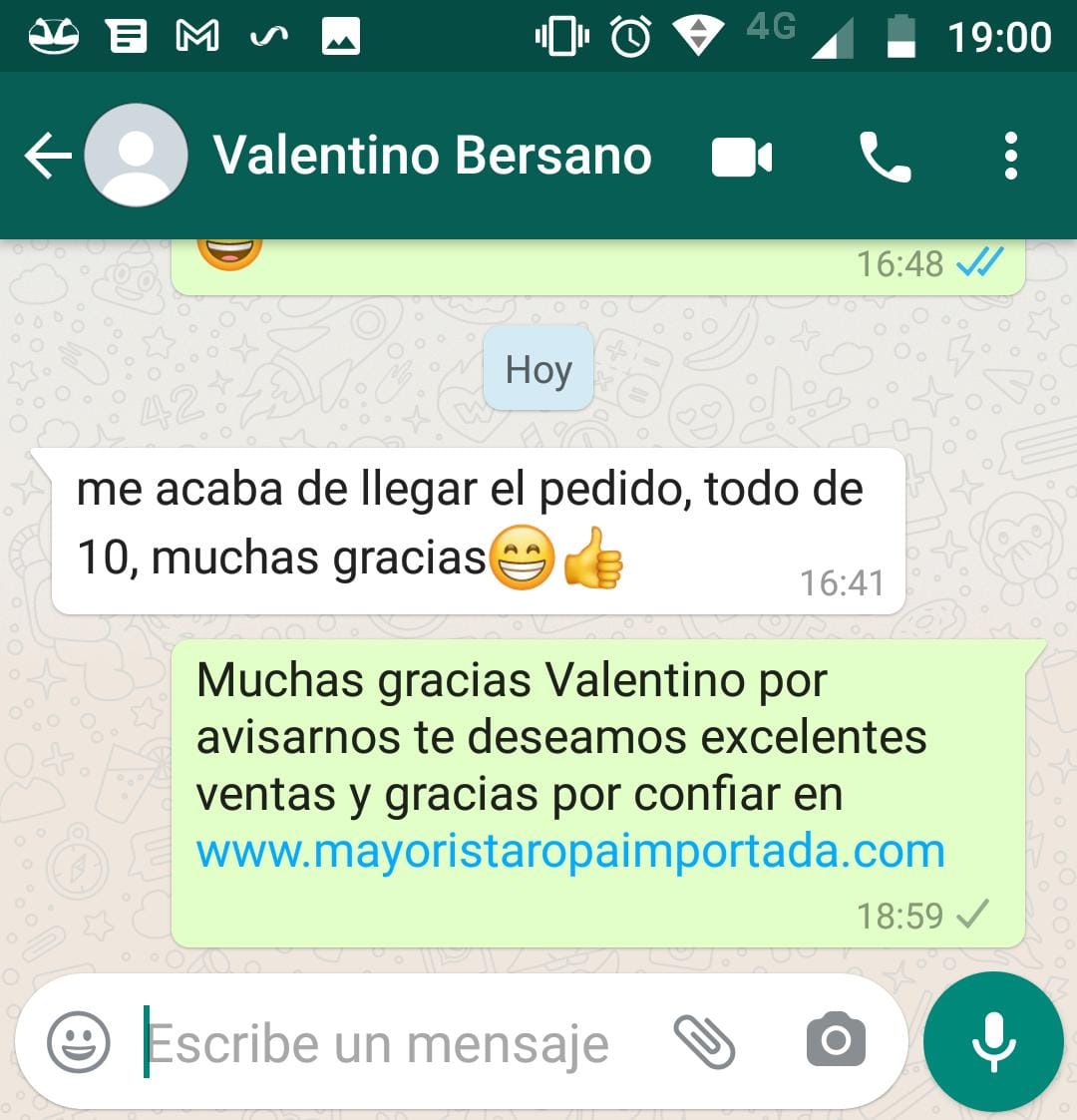Open the emoji picker
Screen dimensions: 1077x1120
78,1042
